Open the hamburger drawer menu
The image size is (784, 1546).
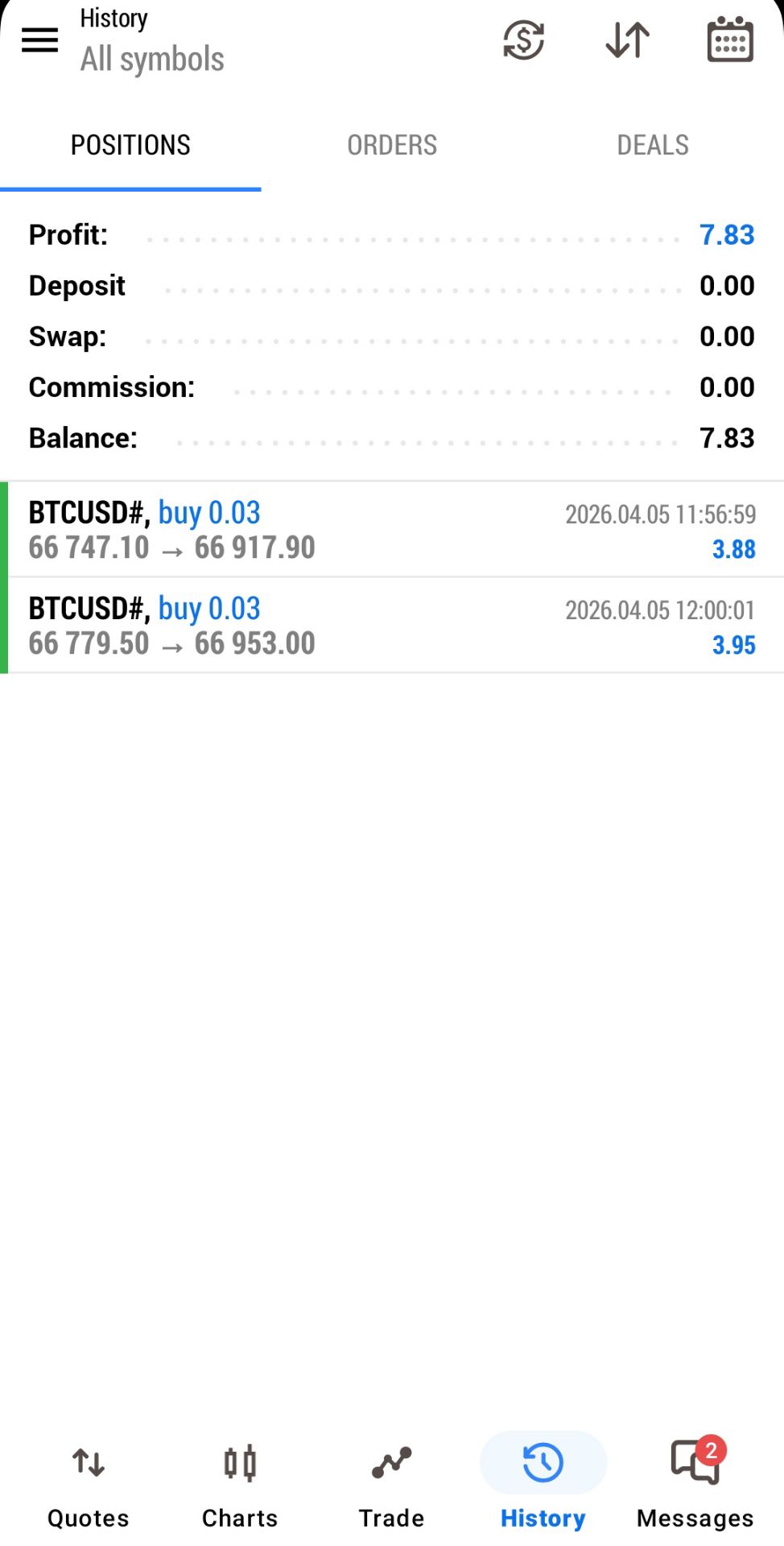point(39,39)
